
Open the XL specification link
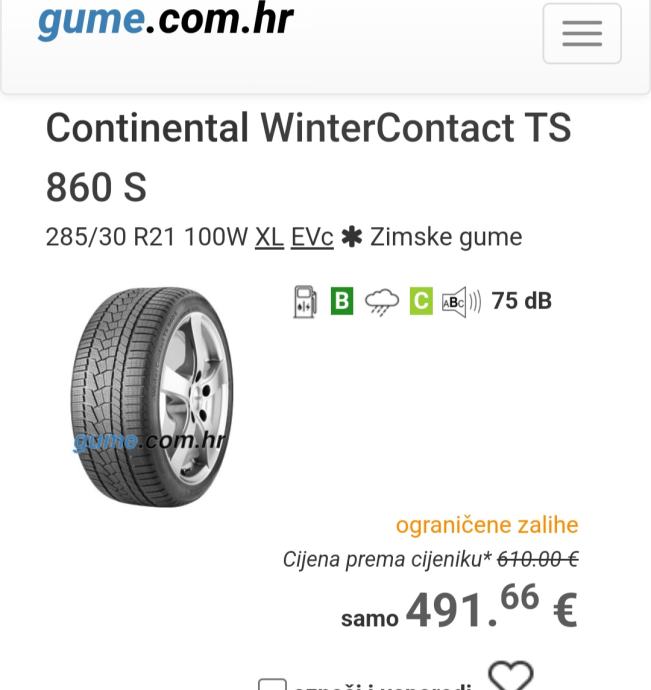269,237
